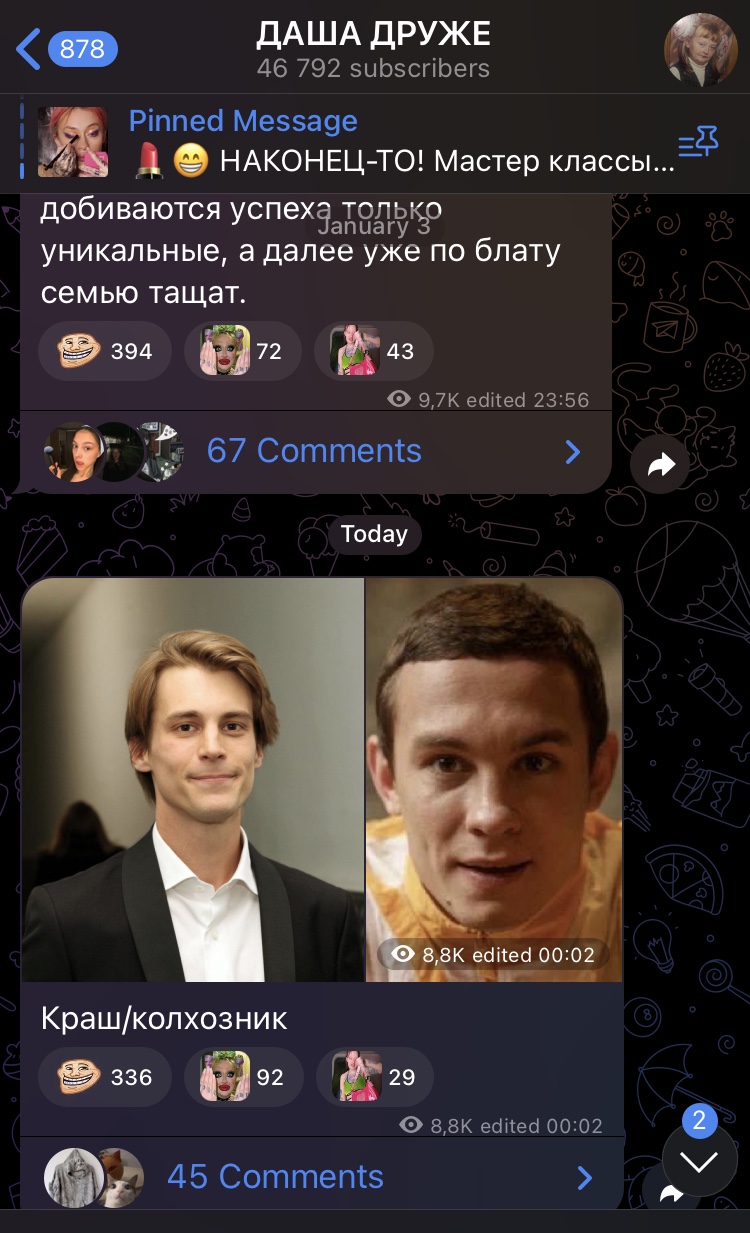The width and height of the screenshot is (750, 1233).
Task: Tap the reaction showing 43
Action: (373, 351)
